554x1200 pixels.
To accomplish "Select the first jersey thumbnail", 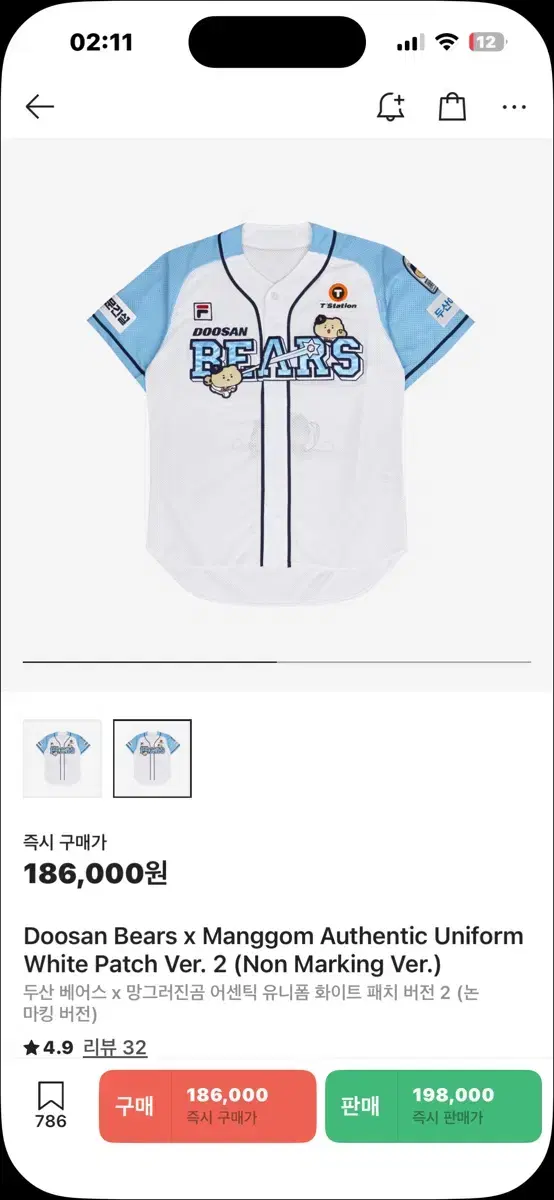I will pos(62,758).
